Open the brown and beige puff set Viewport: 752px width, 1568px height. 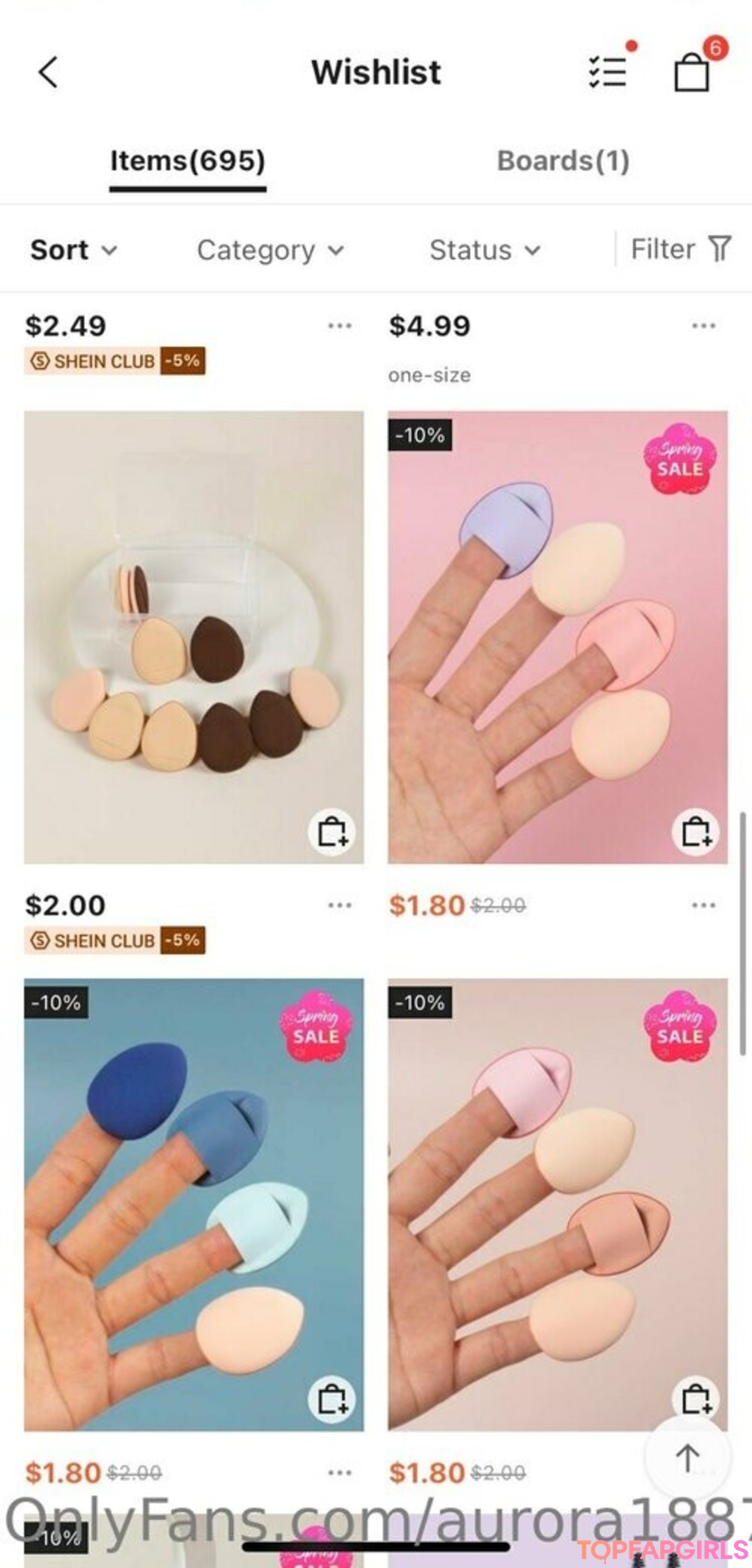(194, 627)
